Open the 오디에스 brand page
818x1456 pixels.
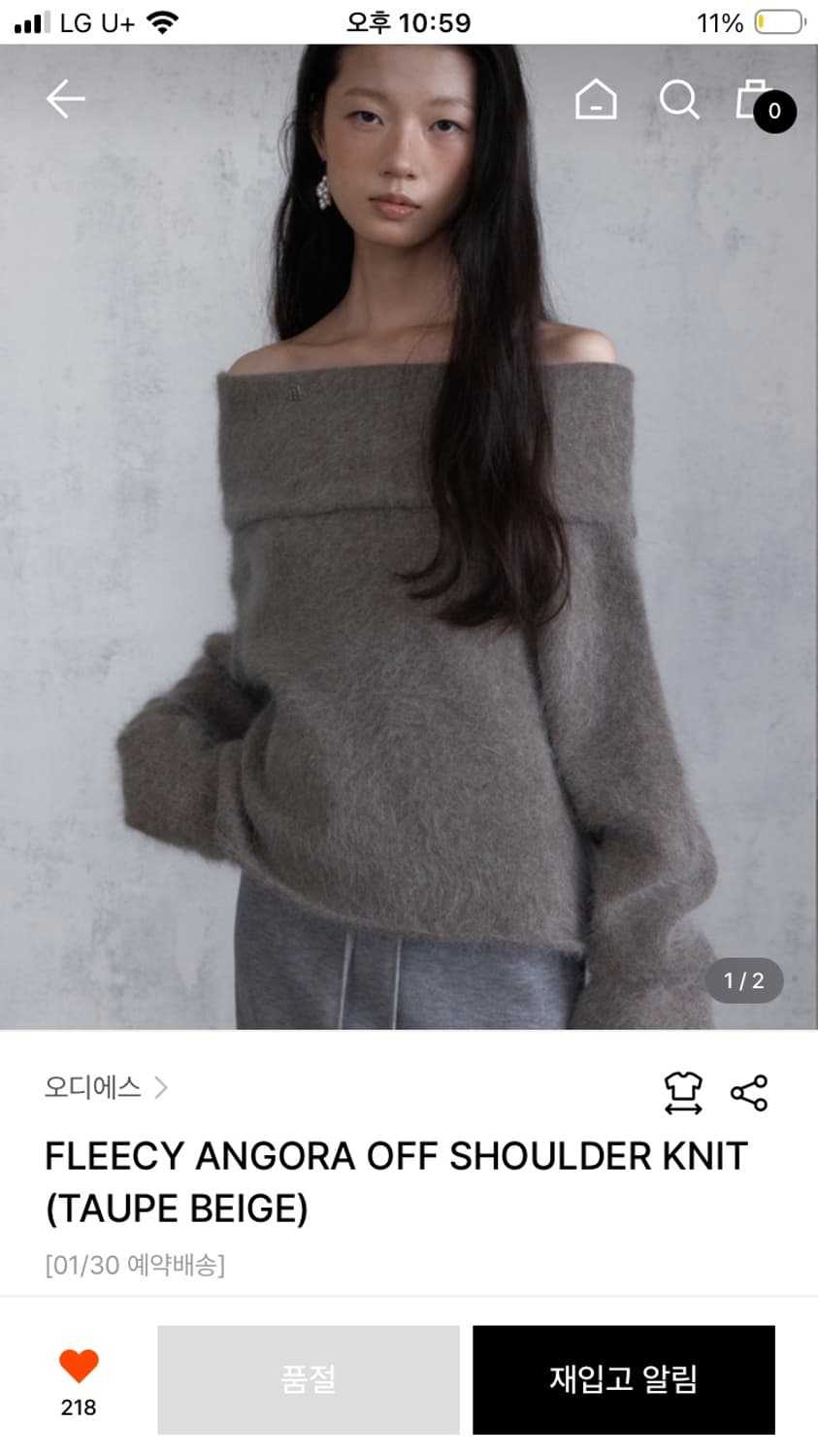92,1088
